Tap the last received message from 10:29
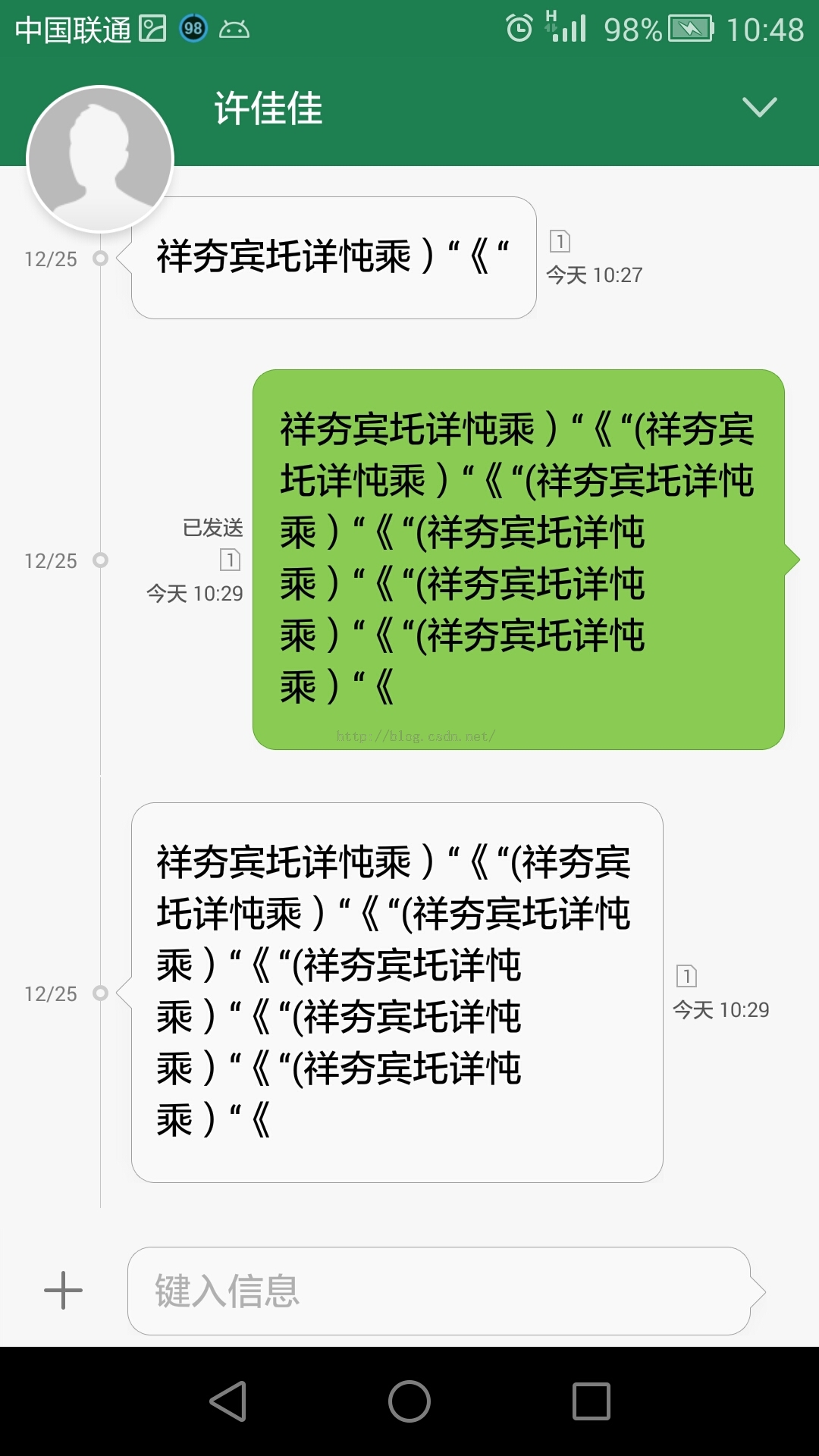Image resolution: width=819 pixels, height=1456 pixels. (x=397, y=992)
